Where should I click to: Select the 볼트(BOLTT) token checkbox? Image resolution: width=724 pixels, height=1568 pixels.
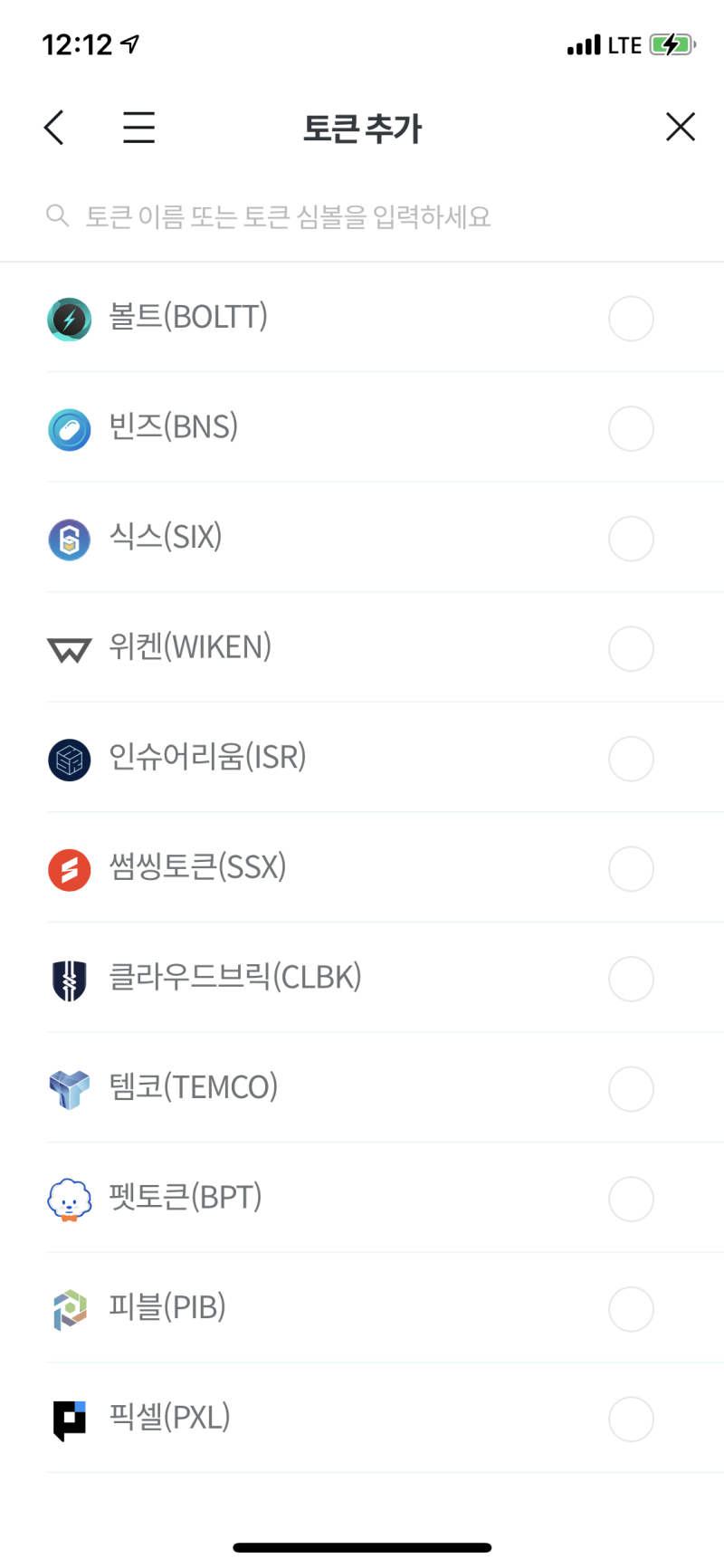631,319
